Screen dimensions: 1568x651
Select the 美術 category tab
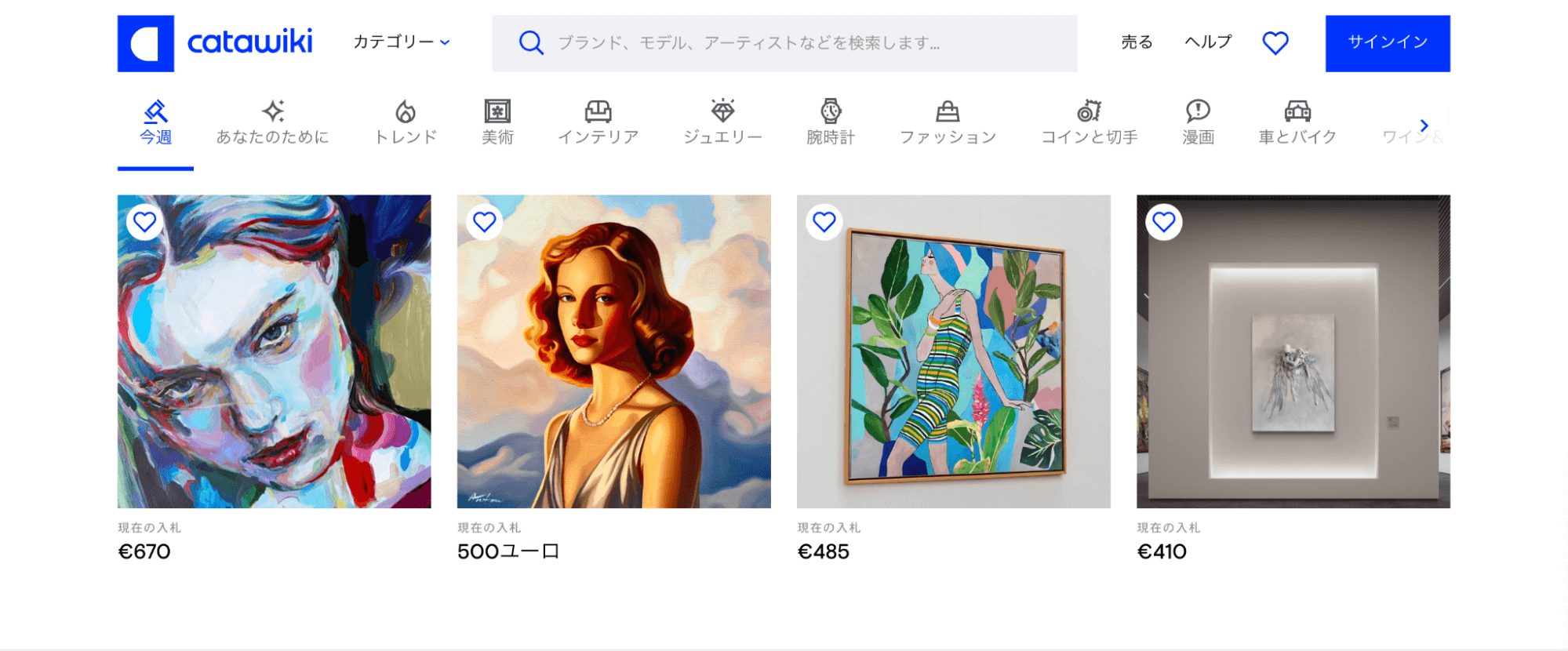(497, 123)
